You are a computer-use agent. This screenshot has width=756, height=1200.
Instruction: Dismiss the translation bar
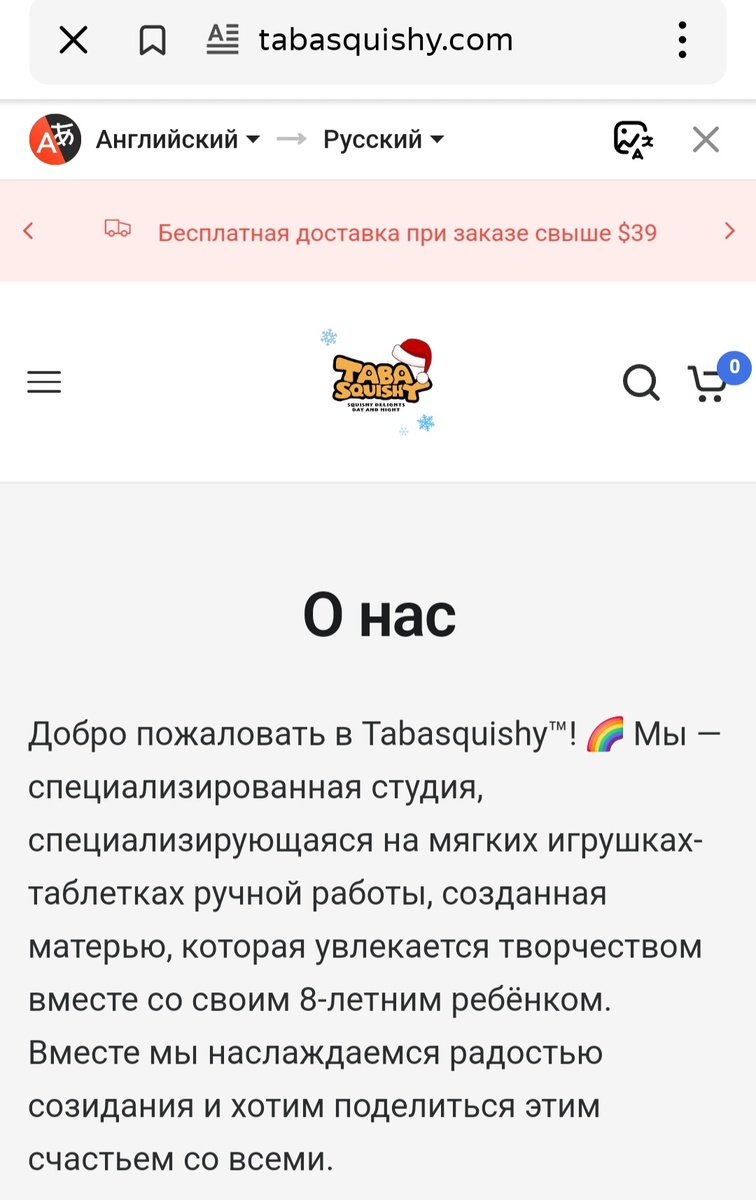(706, 139)
